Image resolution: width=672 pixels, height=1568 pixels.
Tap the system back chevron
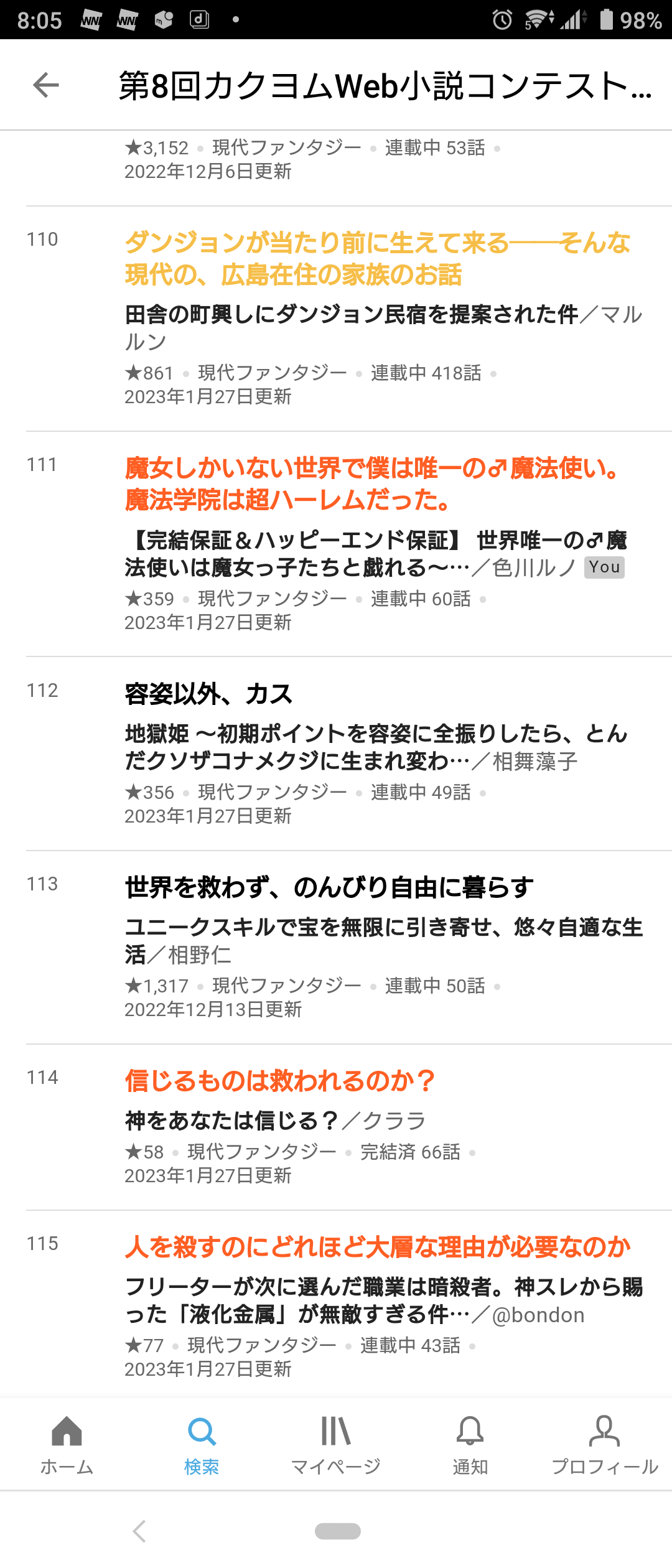coord(140,1531)
